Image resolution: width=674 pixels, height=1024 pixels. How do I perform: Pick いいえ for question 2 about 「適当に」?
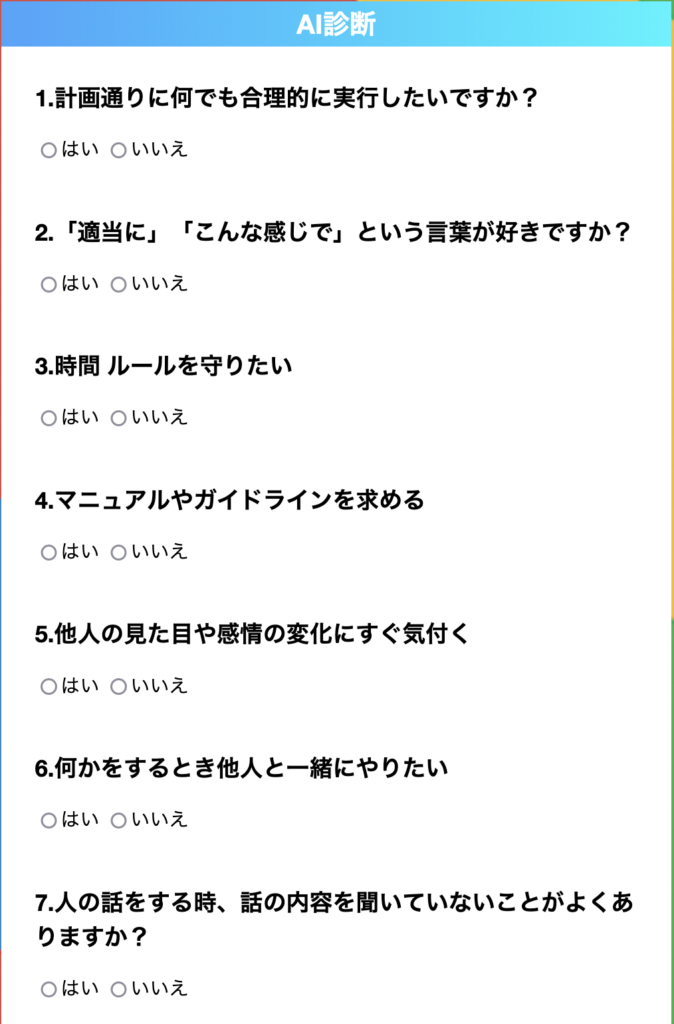118,285
